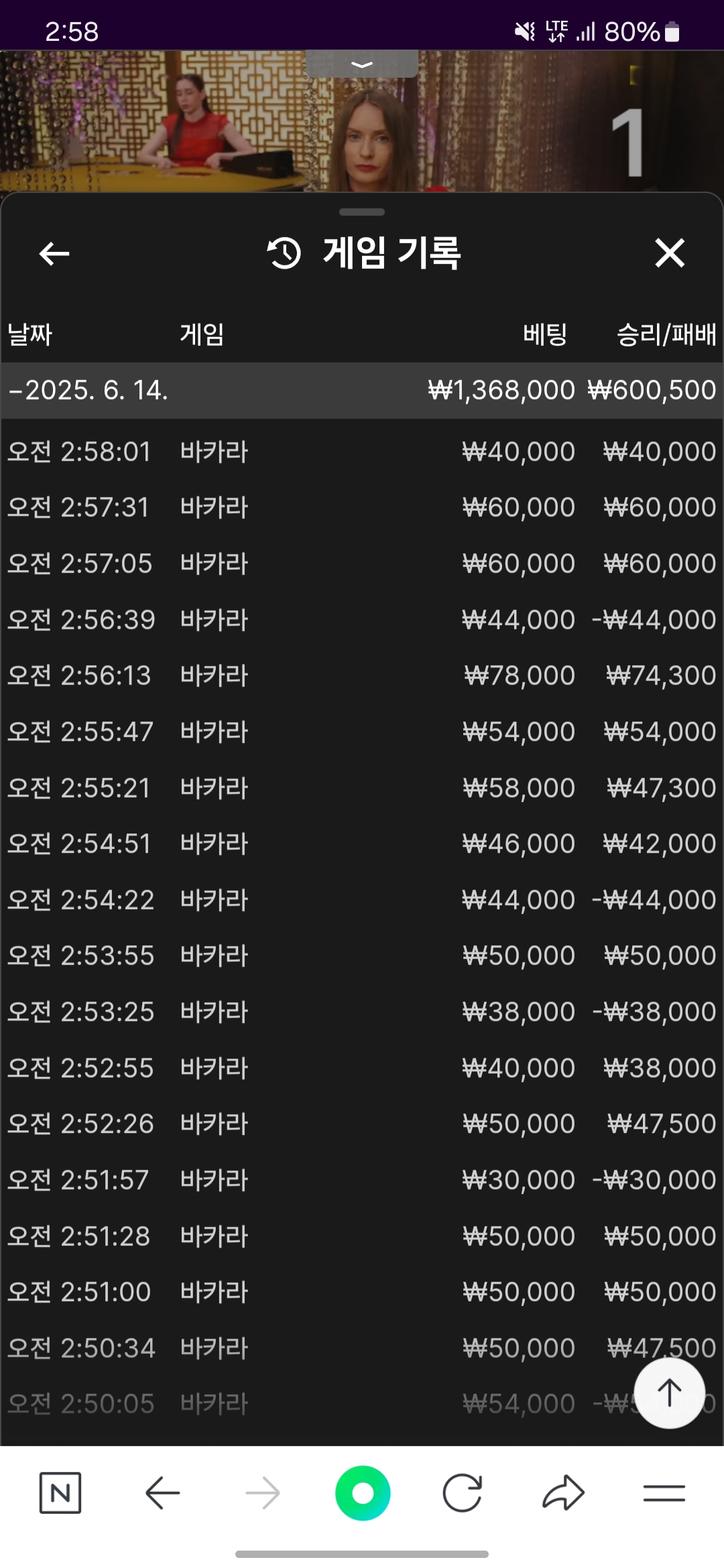Go back in the browser toolbar
724x1568 pixels.
click(162, 1493)
